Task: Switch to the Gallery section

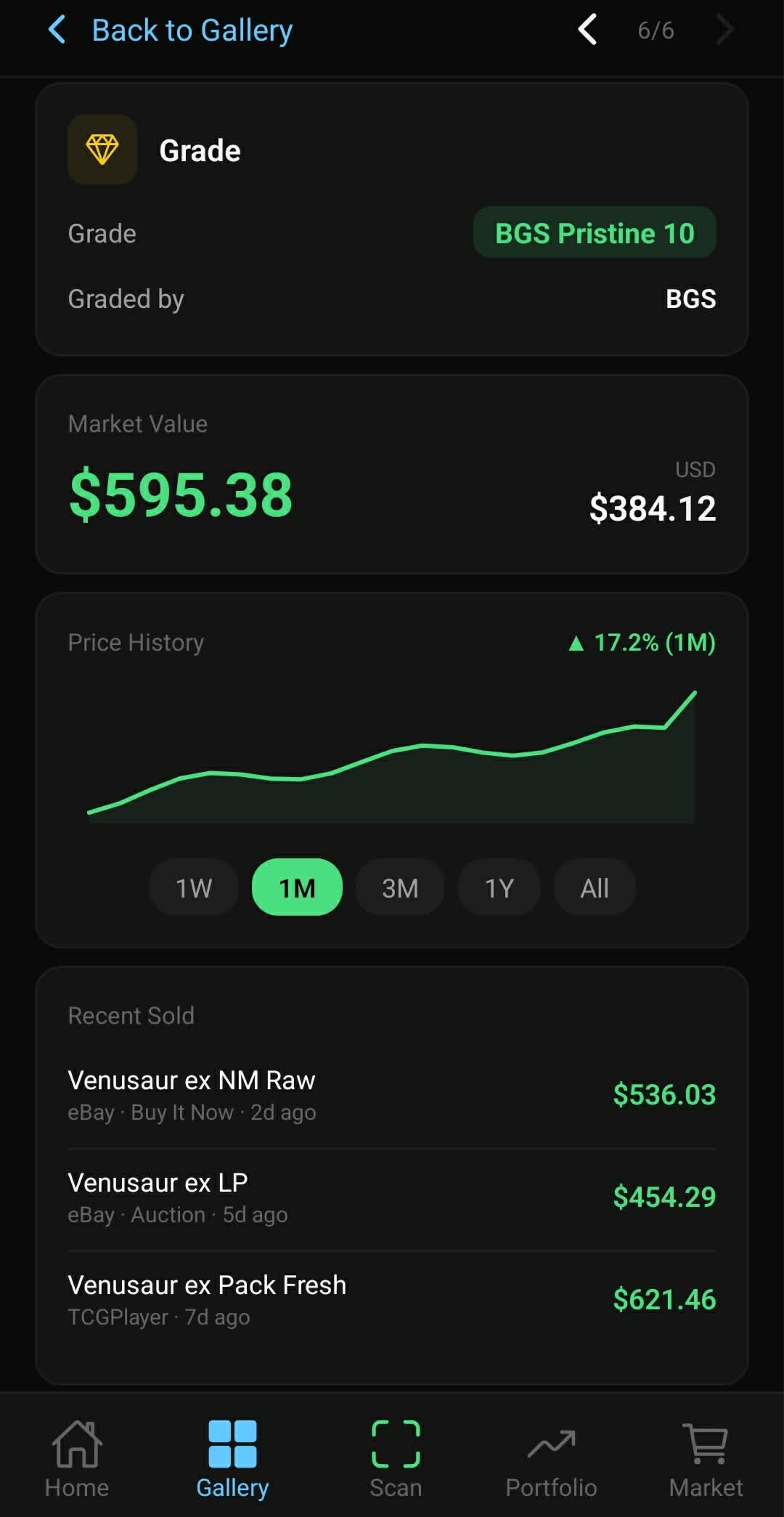Action: (x=231, y=1460)
